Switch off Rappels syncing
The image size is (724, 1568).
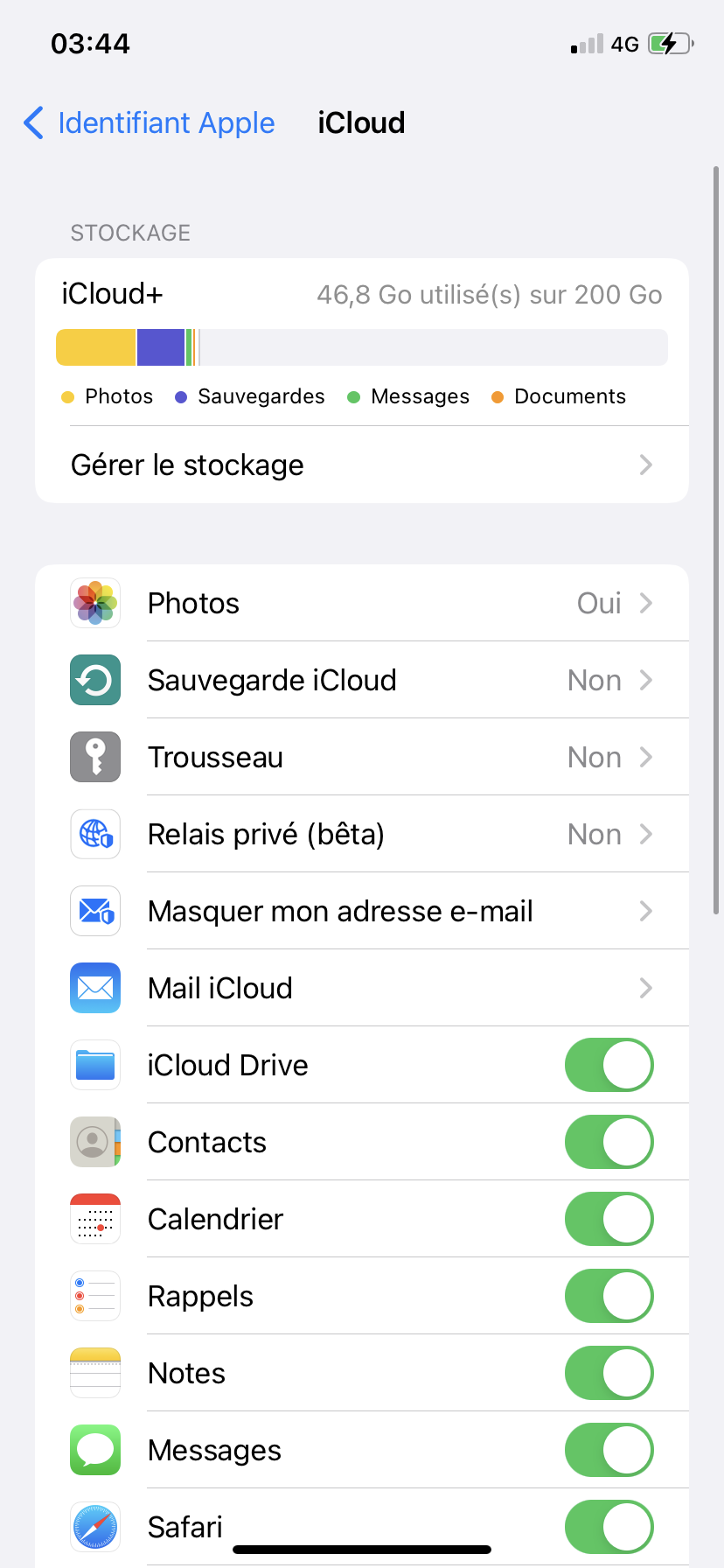(609, 1296)
